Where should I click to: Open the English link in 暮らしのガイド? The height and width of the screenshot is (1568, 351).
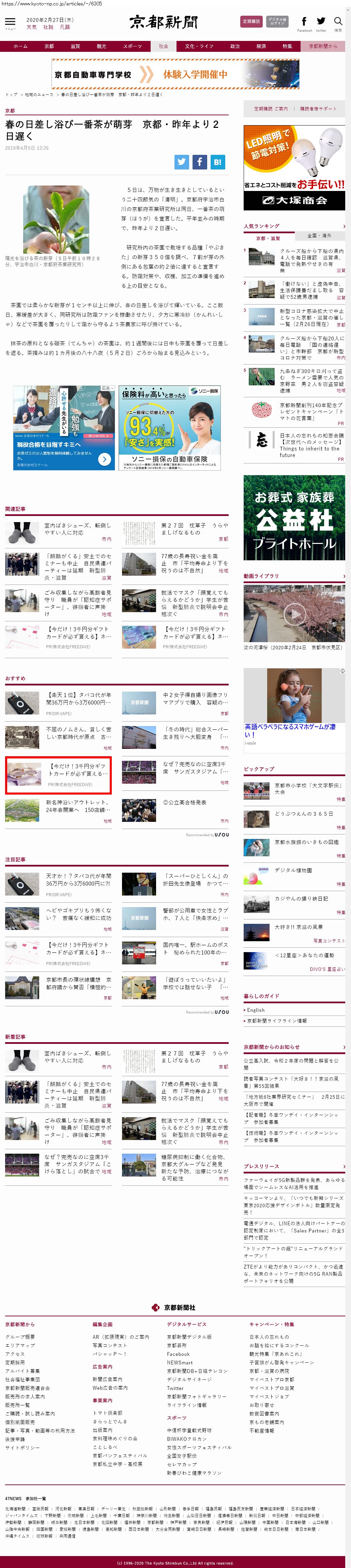click(x=256, y=1010)
